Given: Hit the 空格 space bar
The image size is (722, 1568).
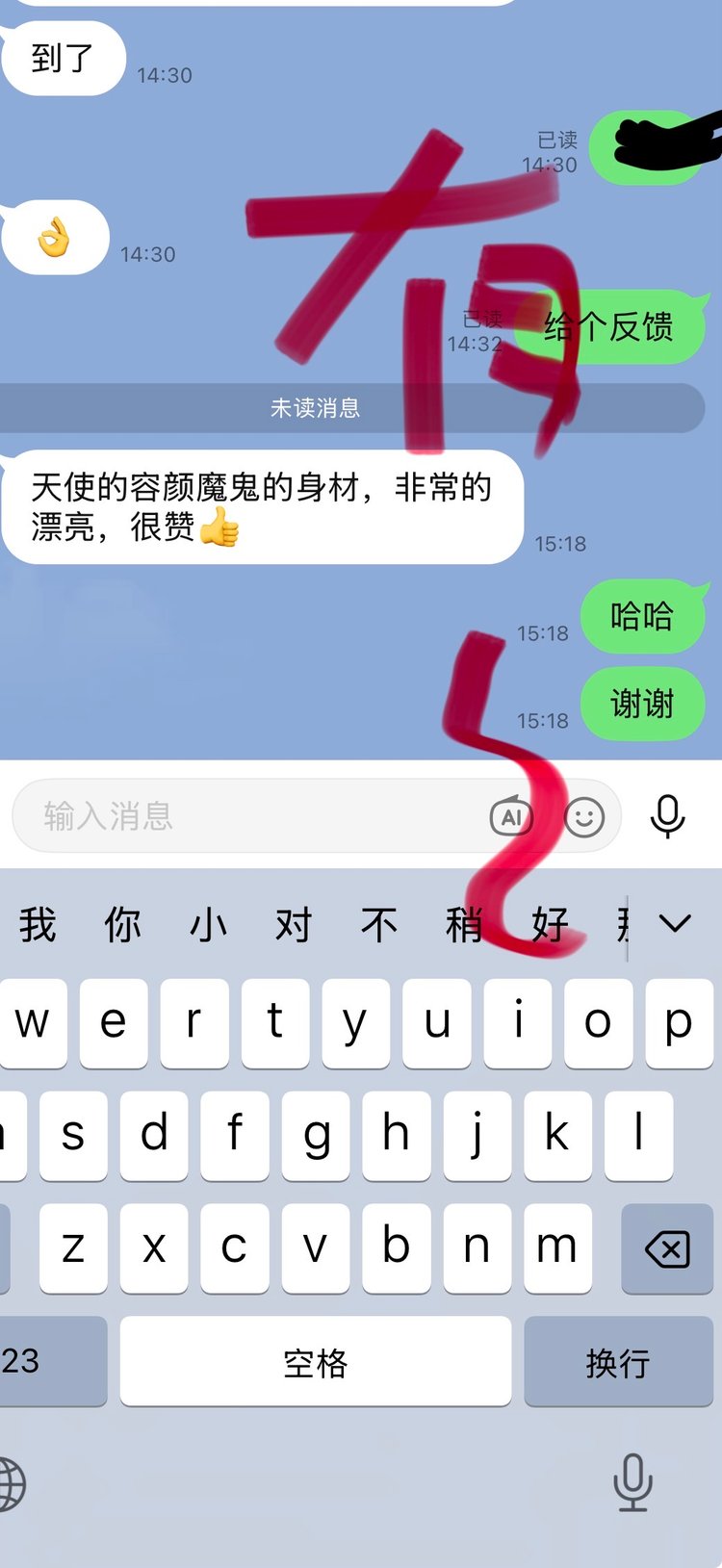Looking at the screenshot, I should coord(315,1361).
